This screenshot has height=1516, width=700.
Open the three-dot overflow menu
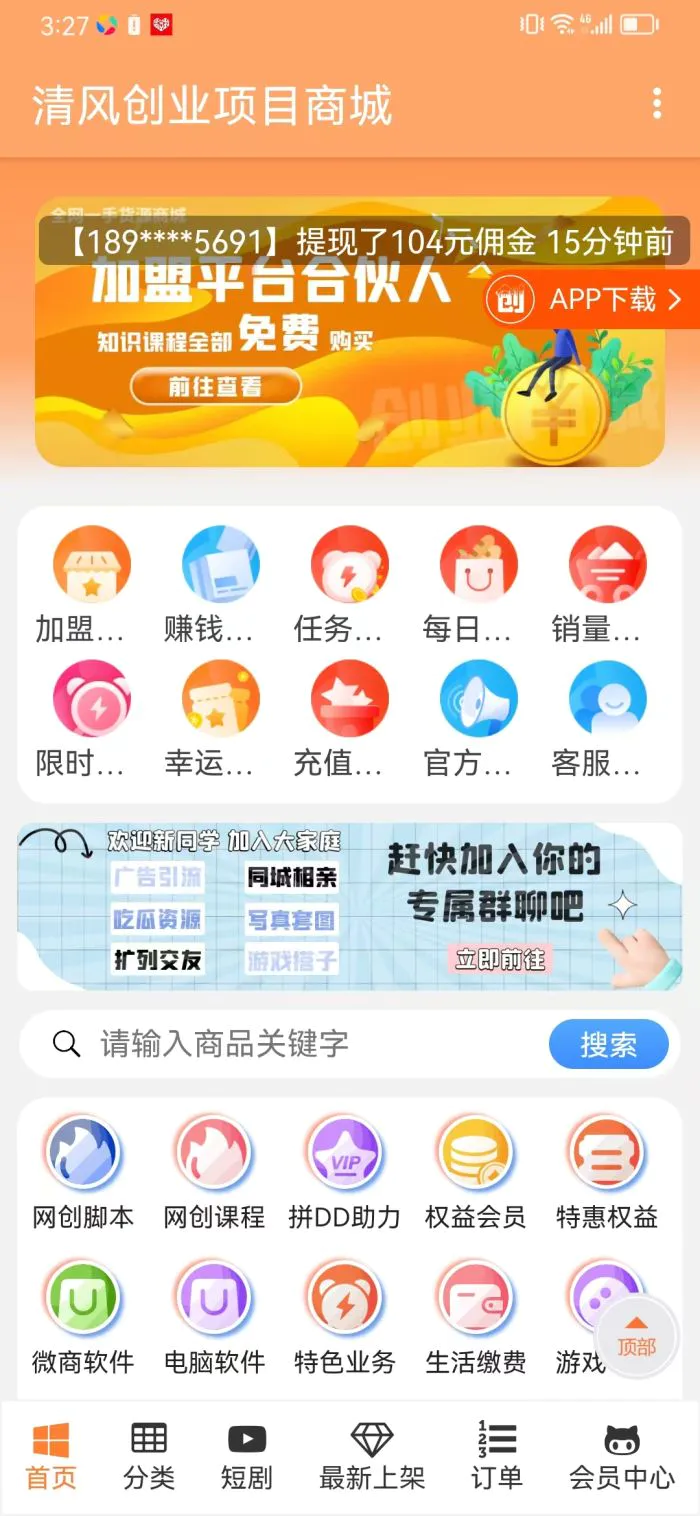pos(656,104)
